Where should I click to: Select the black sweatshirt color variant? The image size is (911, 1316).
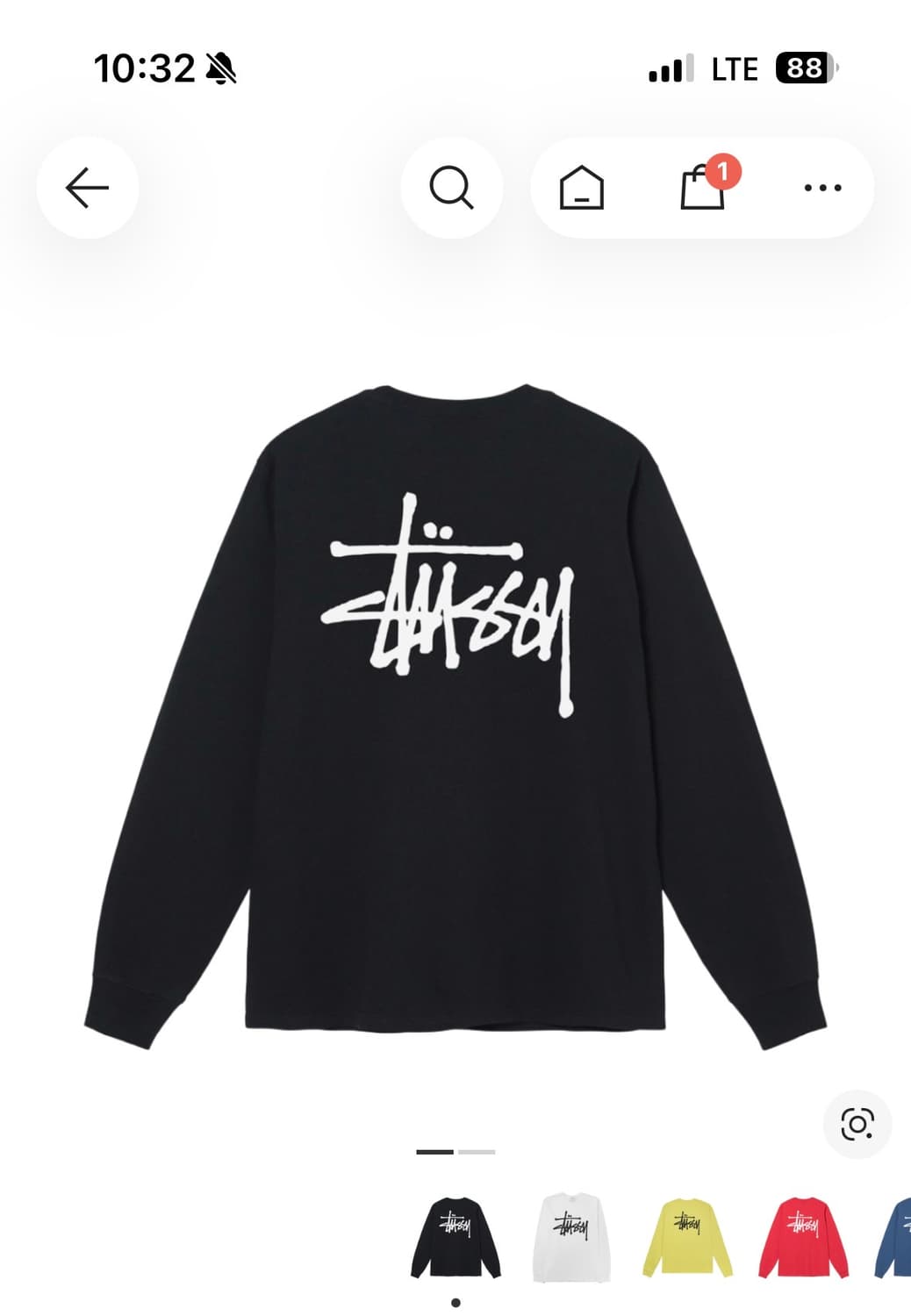click(x=455, y=1241)
